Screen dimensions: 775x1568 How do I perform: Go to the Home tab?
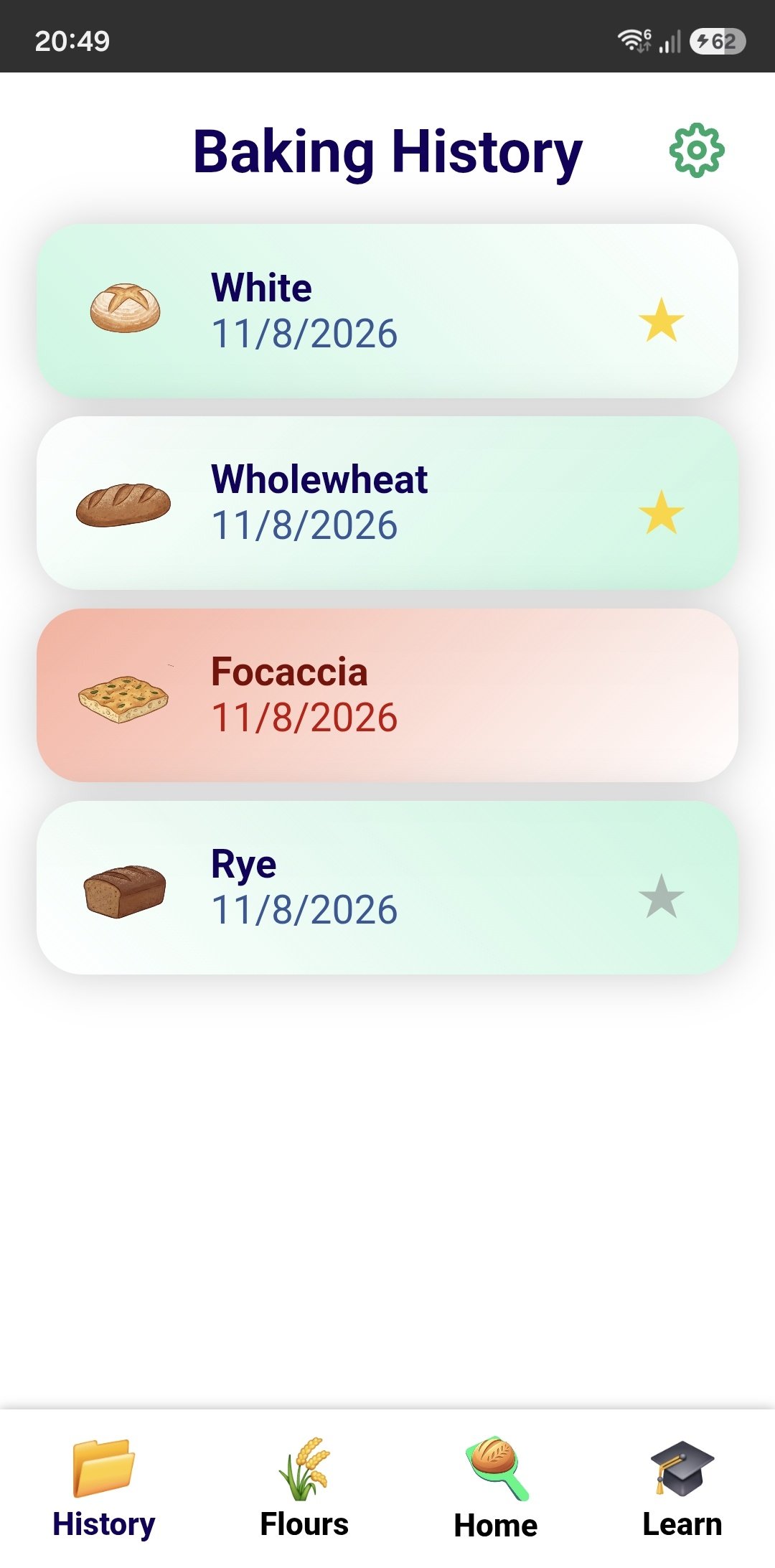tap(496, 1488)
